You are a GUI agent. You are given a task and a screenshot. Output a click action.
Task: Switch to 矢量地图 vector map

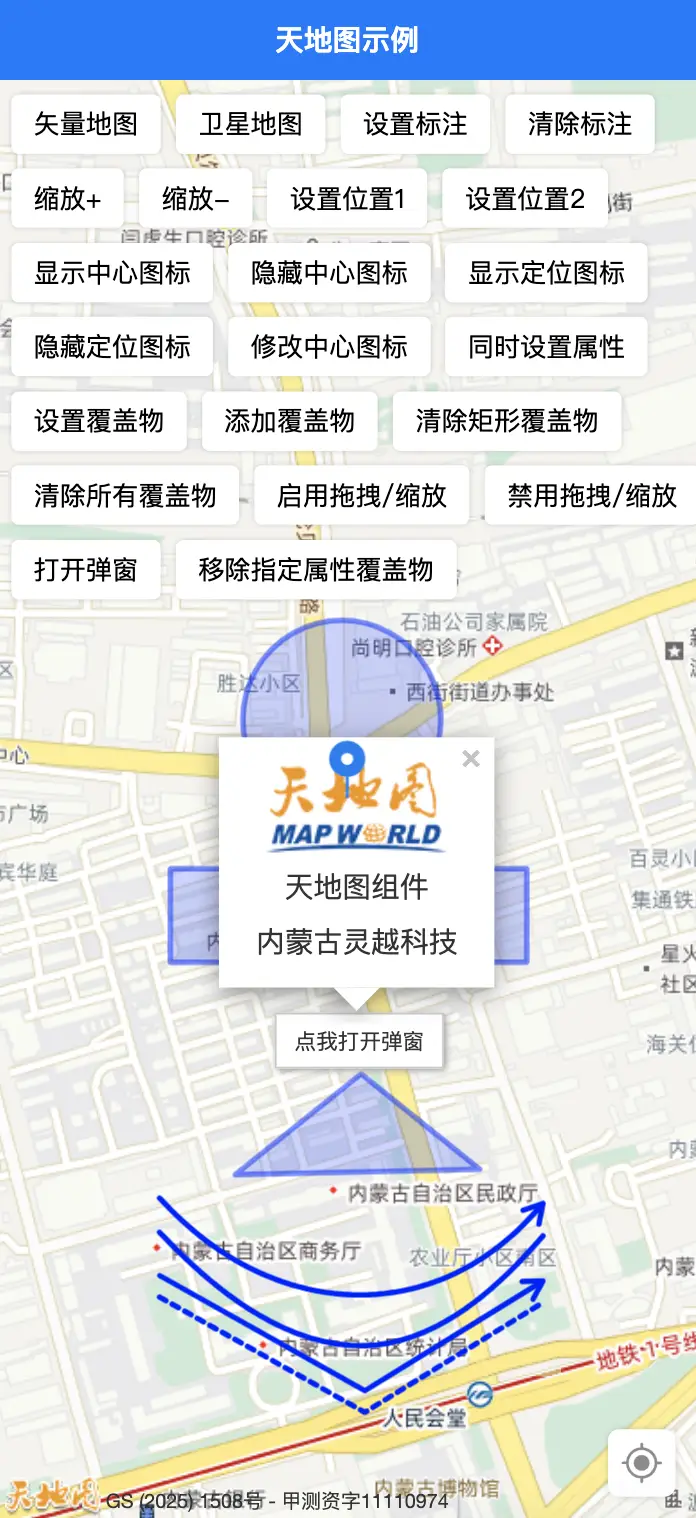click(x=86, y=124)
